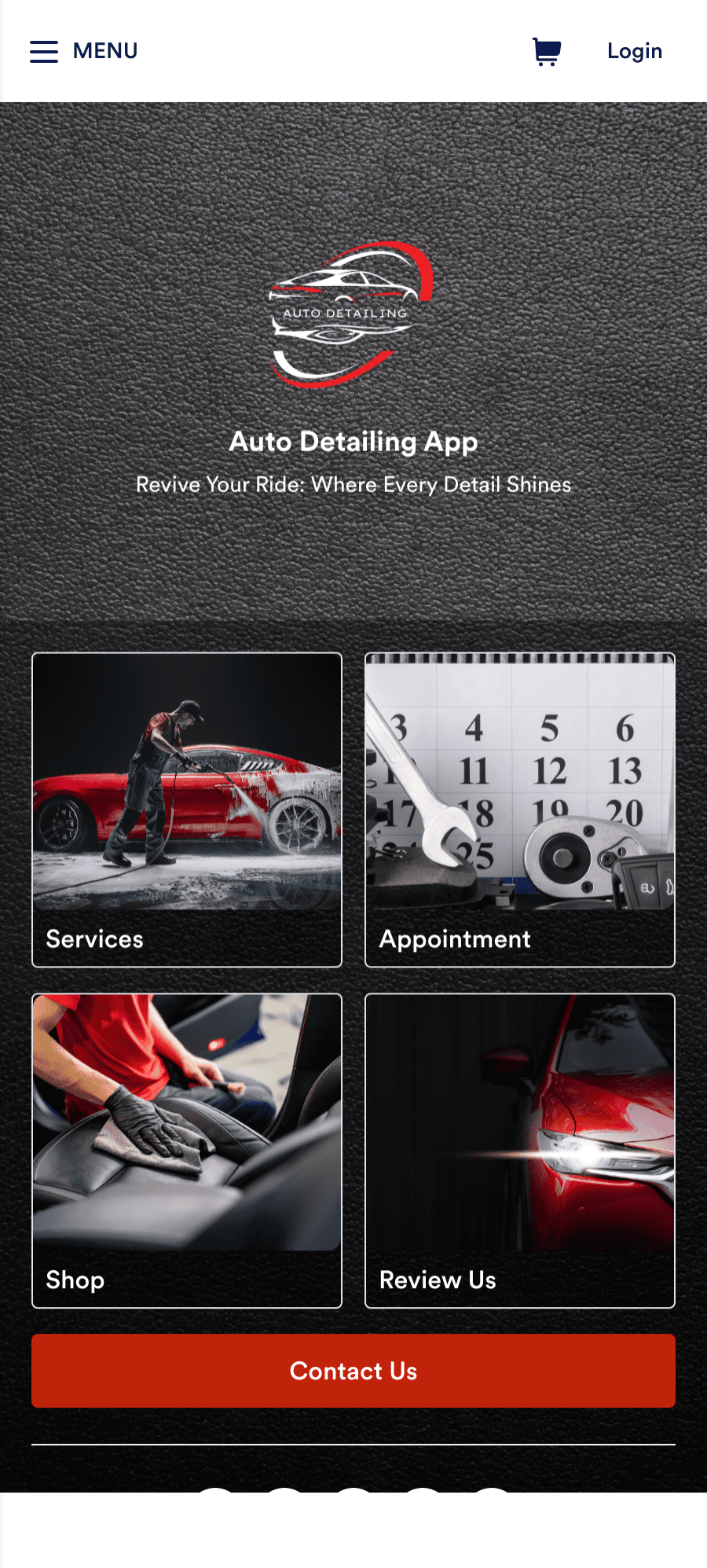
Task: Open the Review Us card
Action: point(519,1149)
